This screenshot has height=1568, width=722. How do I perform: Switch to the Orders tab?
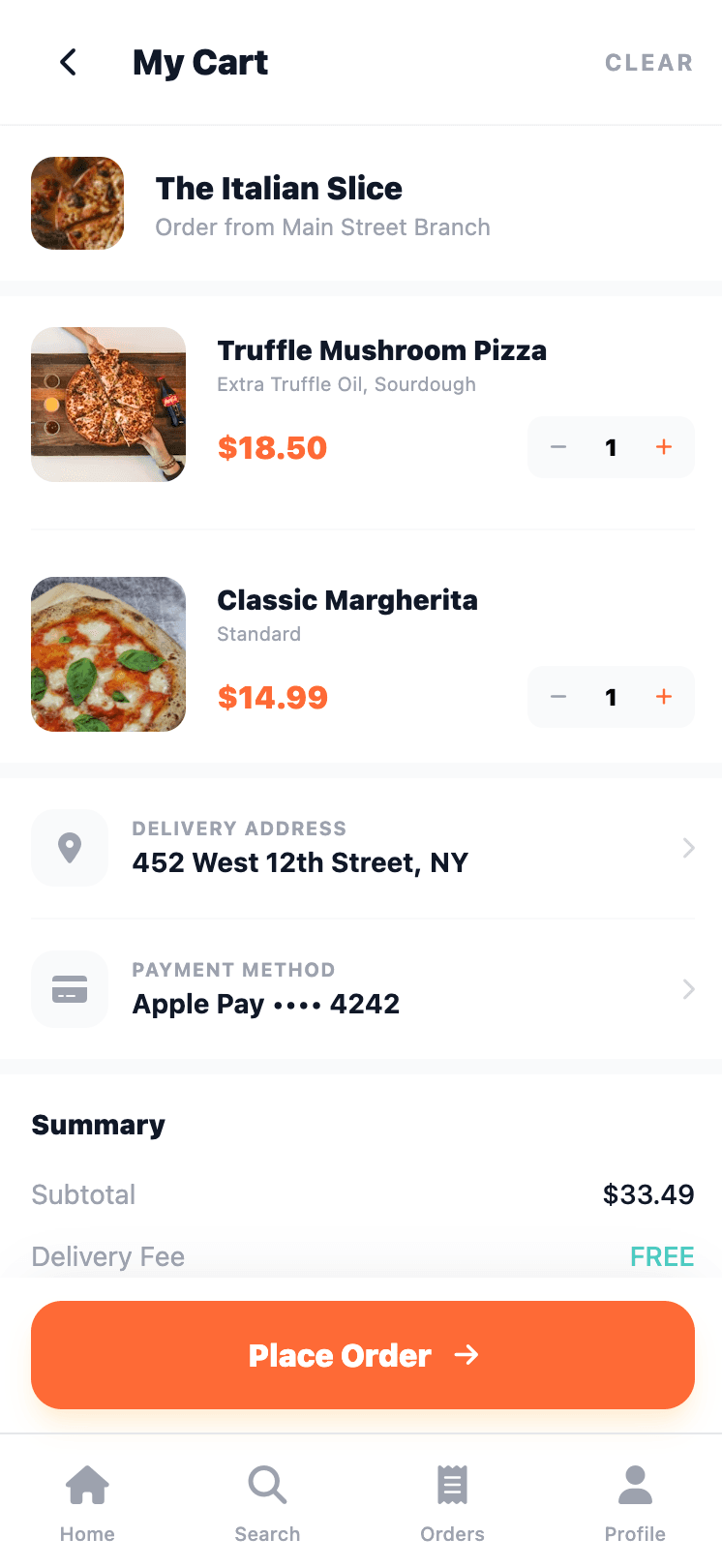pos(451,1498)
